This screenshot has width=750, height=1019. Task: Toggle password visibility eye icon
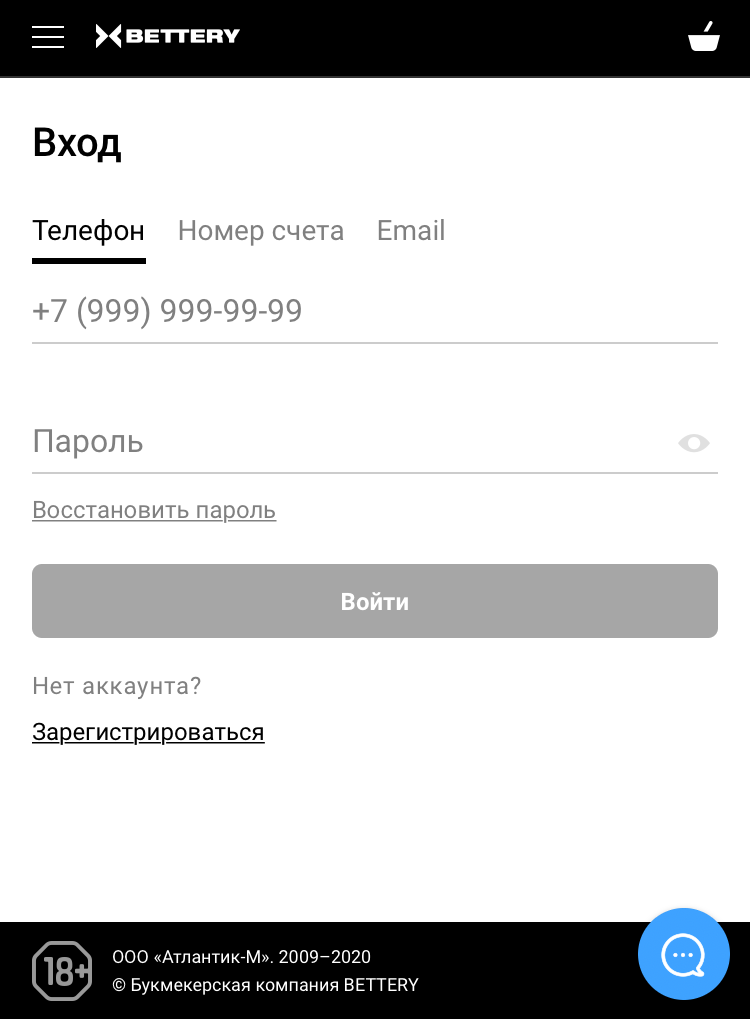click(694, 443)
